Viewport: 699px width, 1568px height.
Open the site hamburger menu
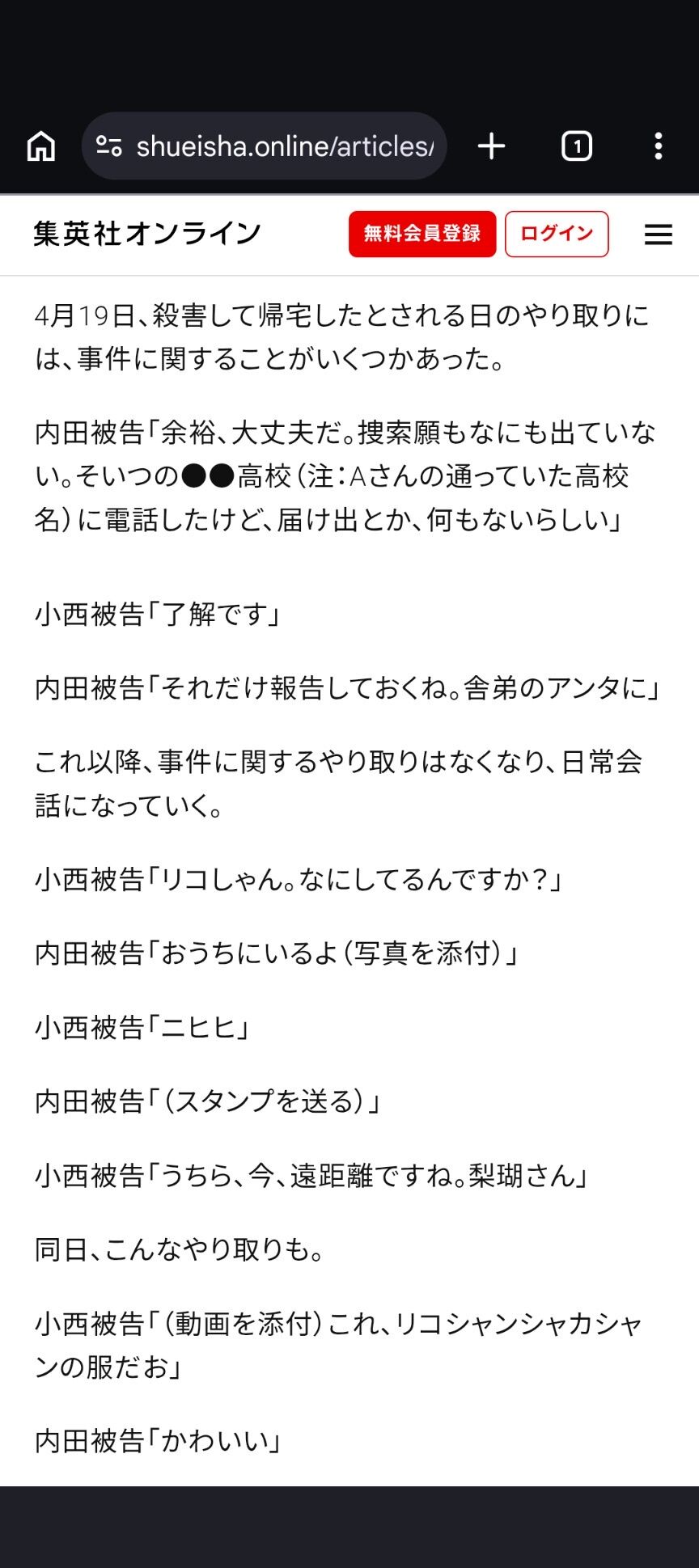[659, 235]
